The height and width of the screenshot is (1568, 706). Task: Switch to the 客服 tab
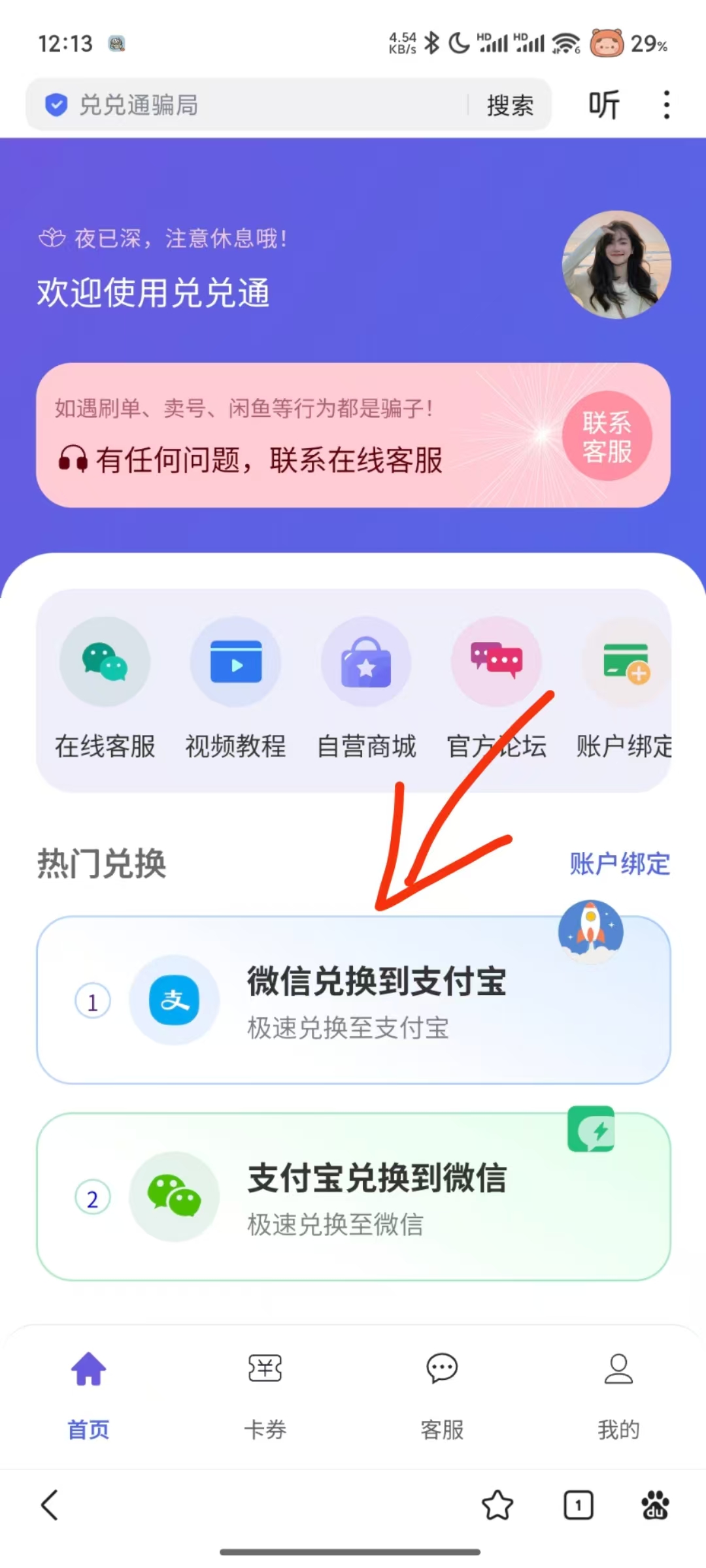[442, 1390]
